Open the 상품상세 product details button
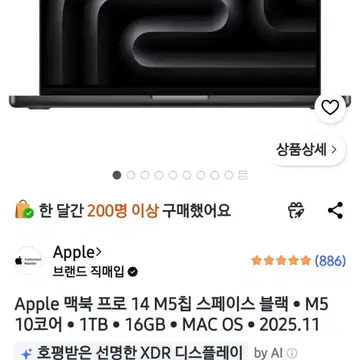The height and width of the screenshot is (360, 360). (x=306, y=150)
